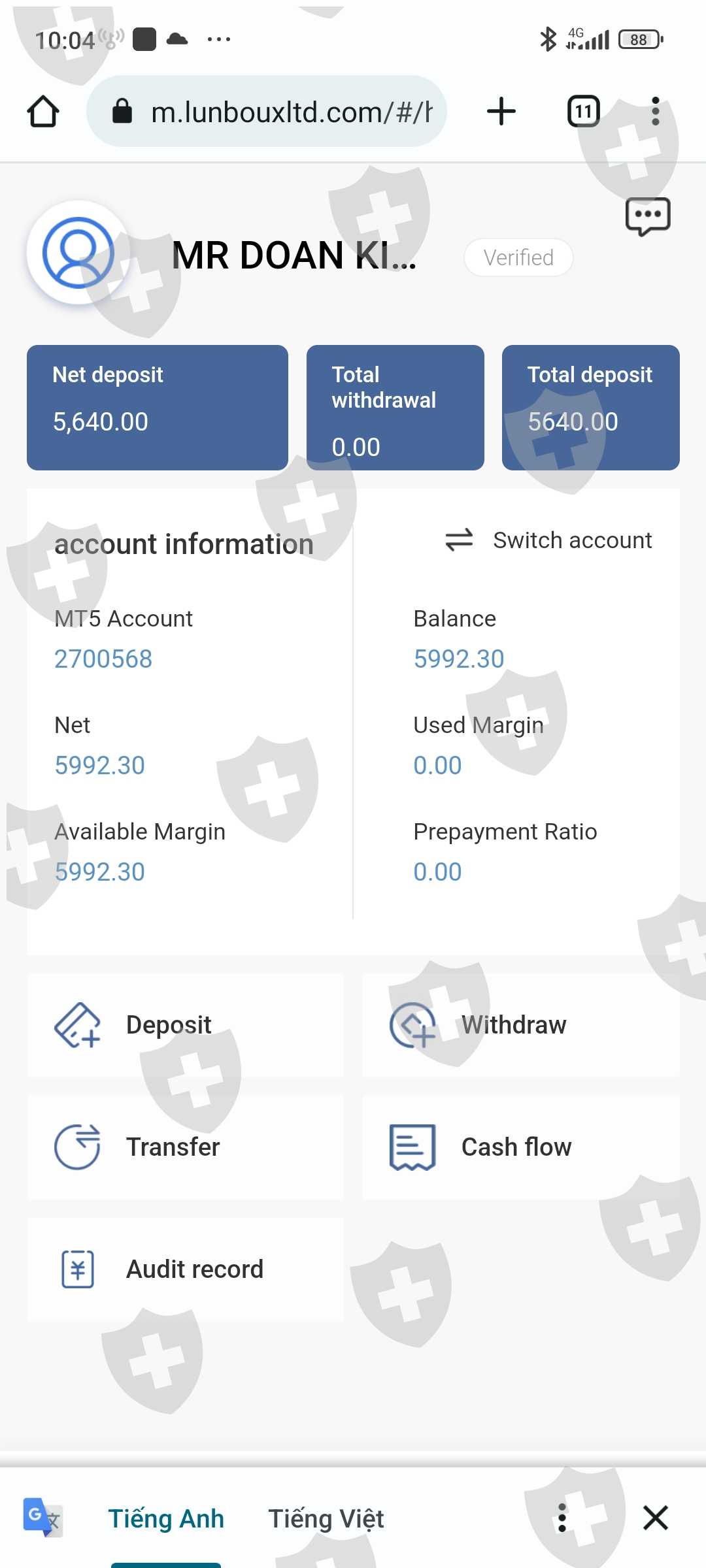The image size is (706, 1568).
Task: Open the chat message icon
Action: coord(648,216)
